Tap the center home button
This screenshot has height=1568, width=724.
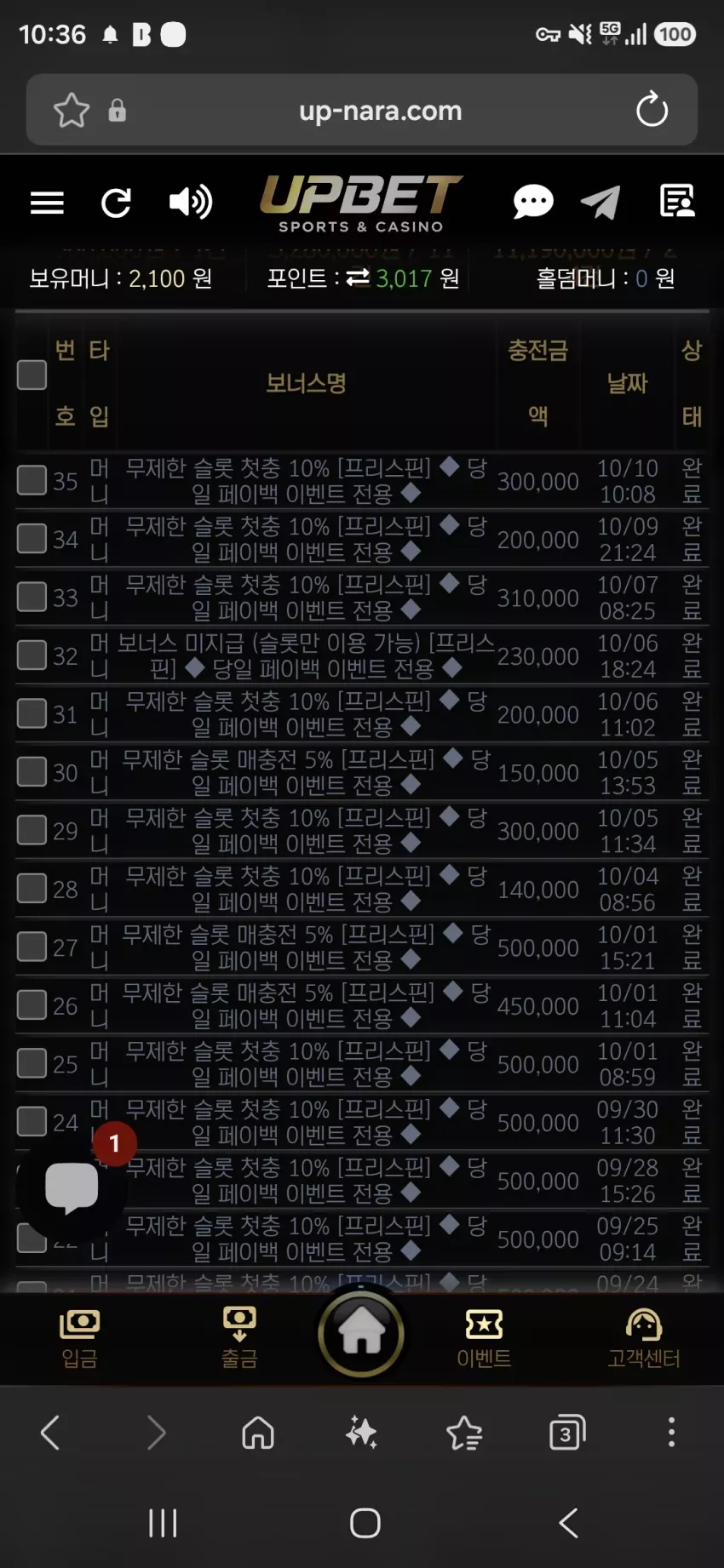point(361,1332)
